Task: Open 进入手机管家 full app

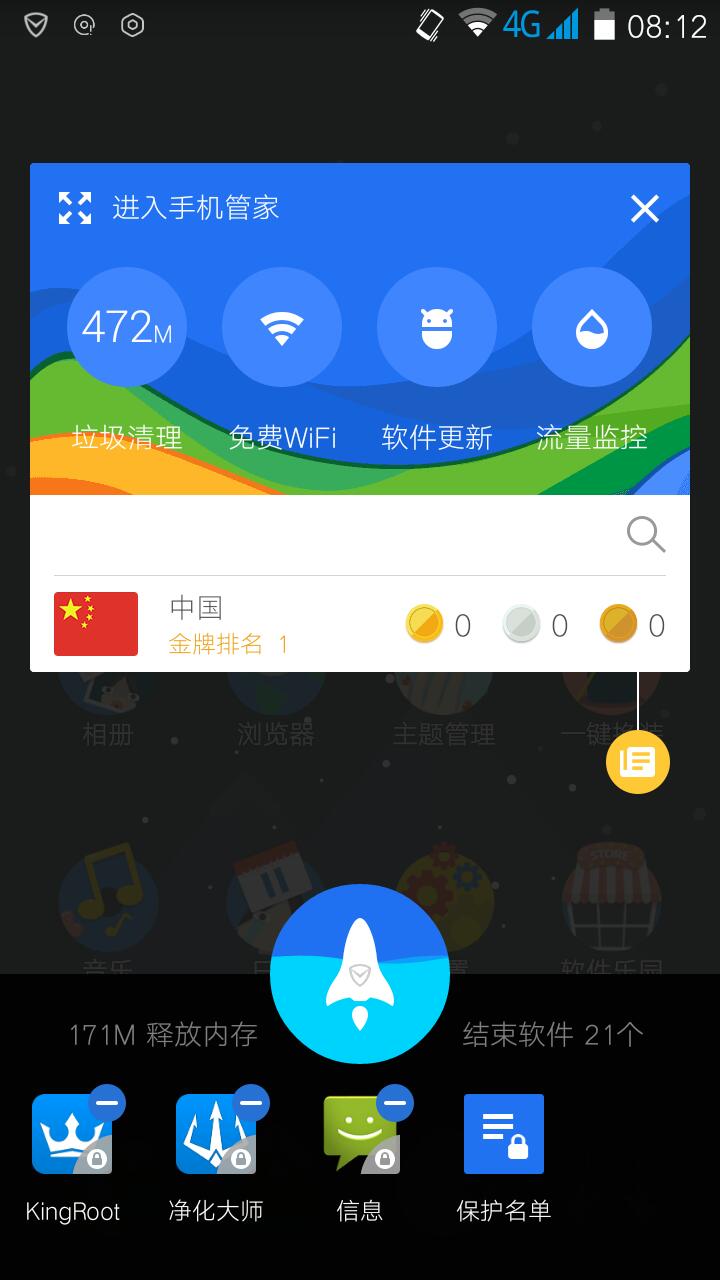Action: click(x=170, y=208)
